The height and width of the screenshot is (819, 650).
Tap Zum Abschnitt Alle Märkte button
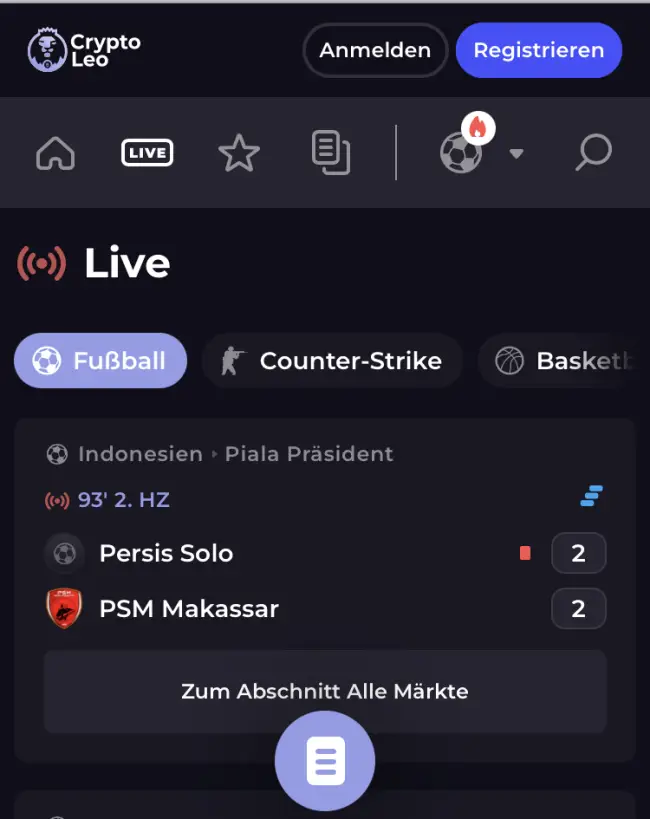click(325, 691)
